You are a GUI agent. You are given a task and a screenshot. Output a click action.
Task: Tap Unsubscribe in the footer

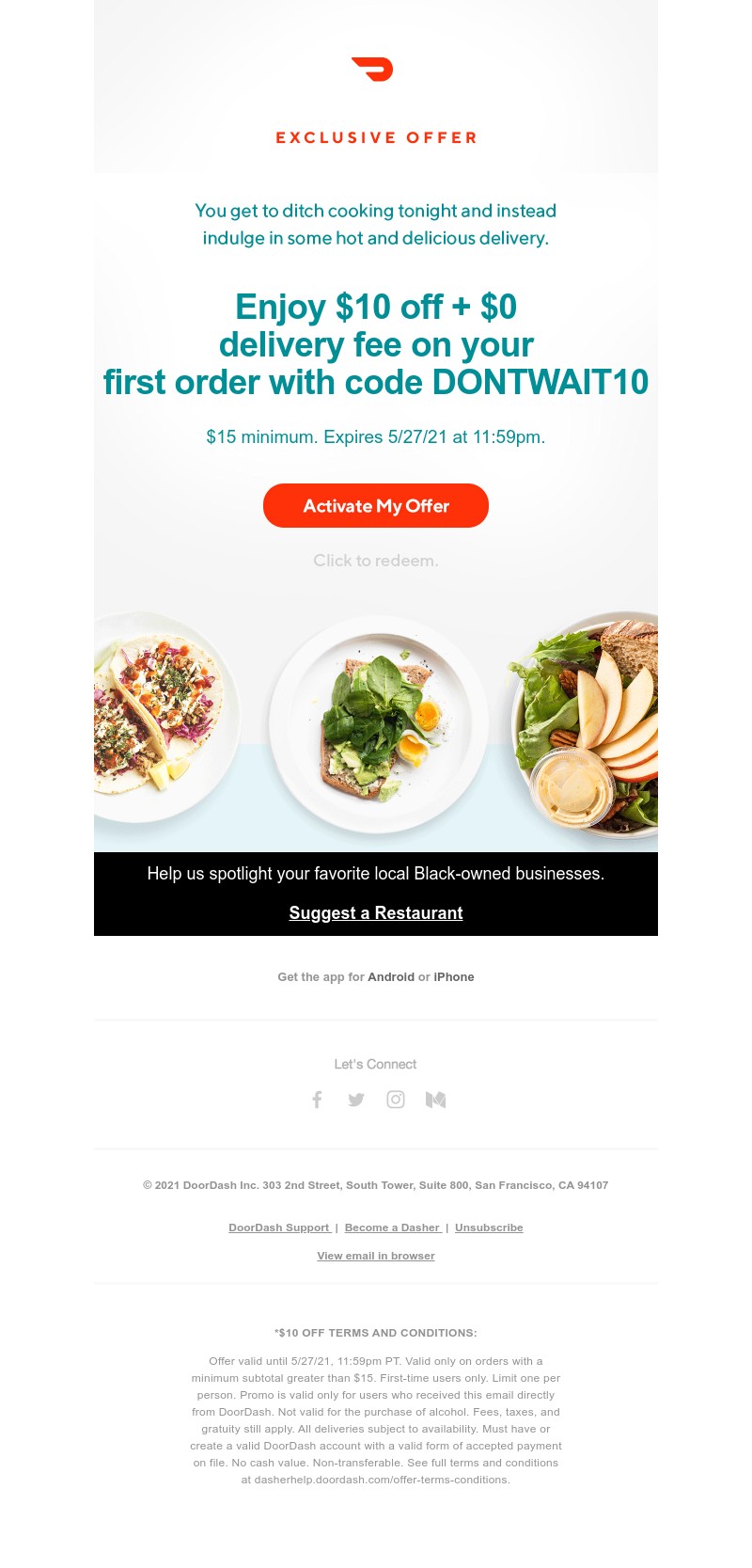click(489, 1227)
